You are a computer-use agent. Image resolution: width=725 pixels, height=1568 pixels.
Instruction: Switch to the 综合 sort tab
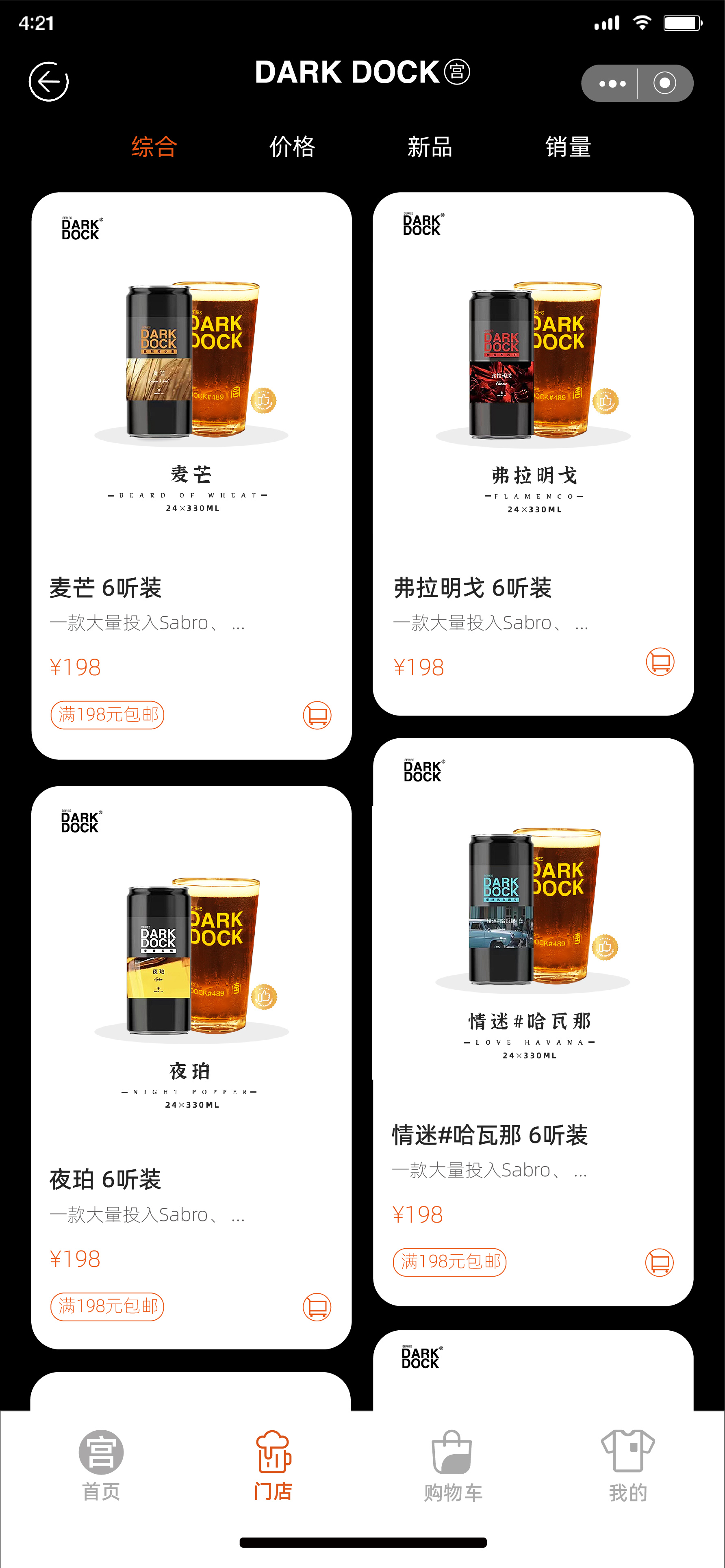(x=154, y=147)
